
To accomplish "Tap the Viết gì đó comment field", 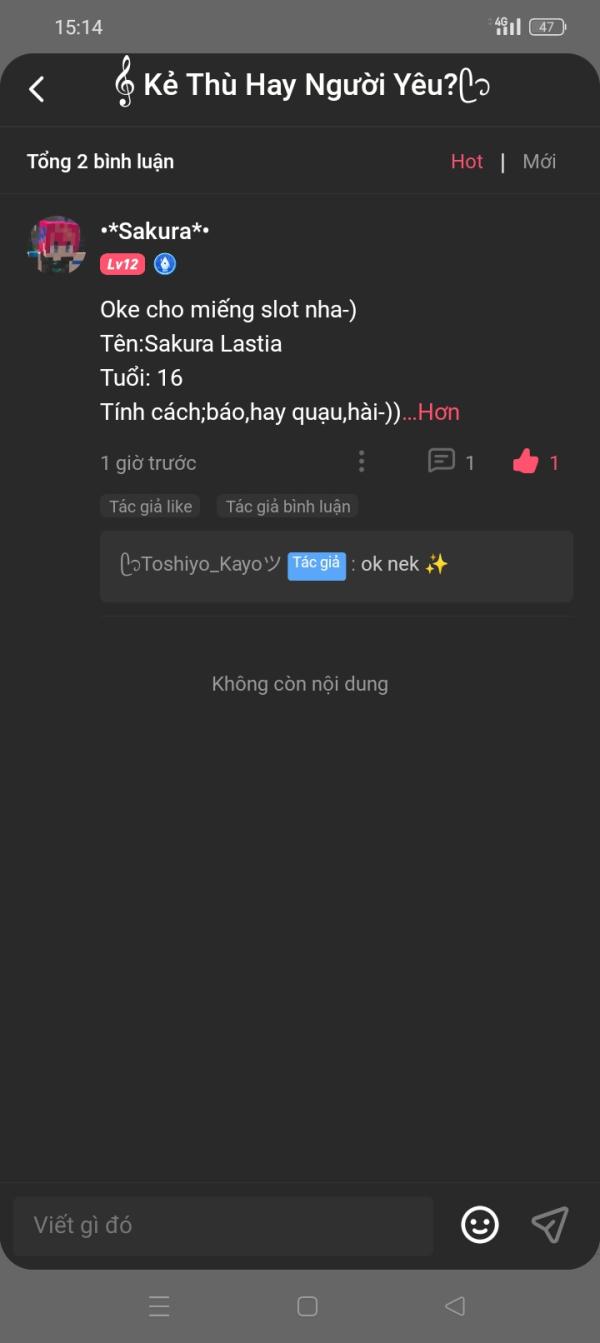I will pos(223,1225).
